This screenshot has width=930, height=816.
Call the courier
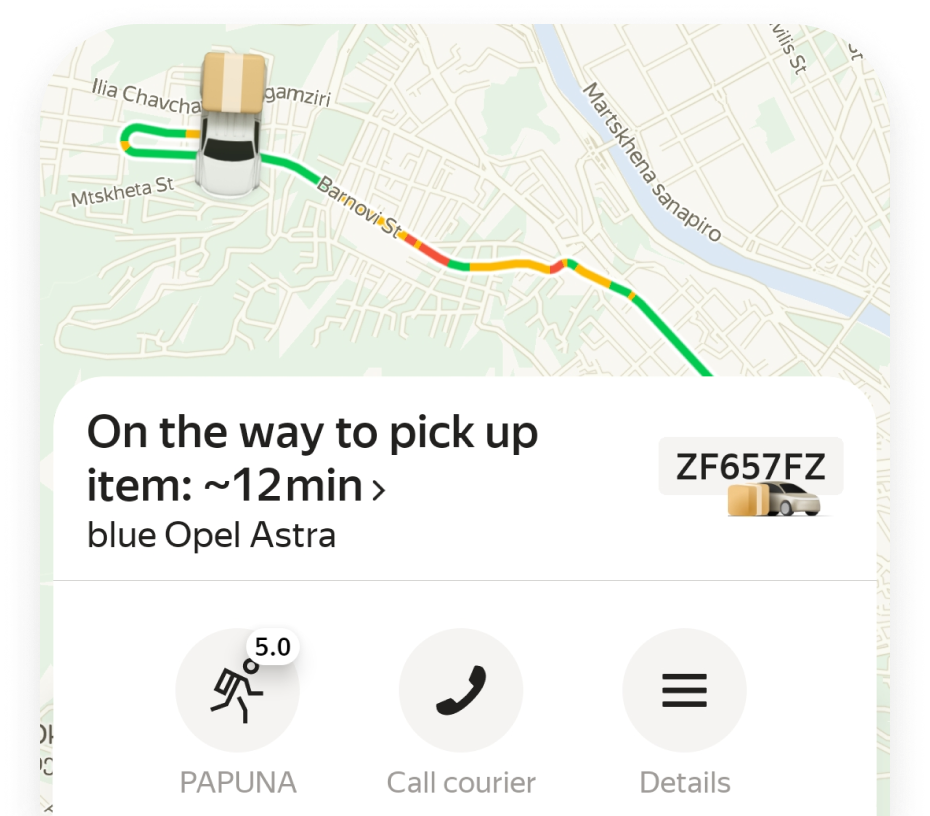pos(460,691)
